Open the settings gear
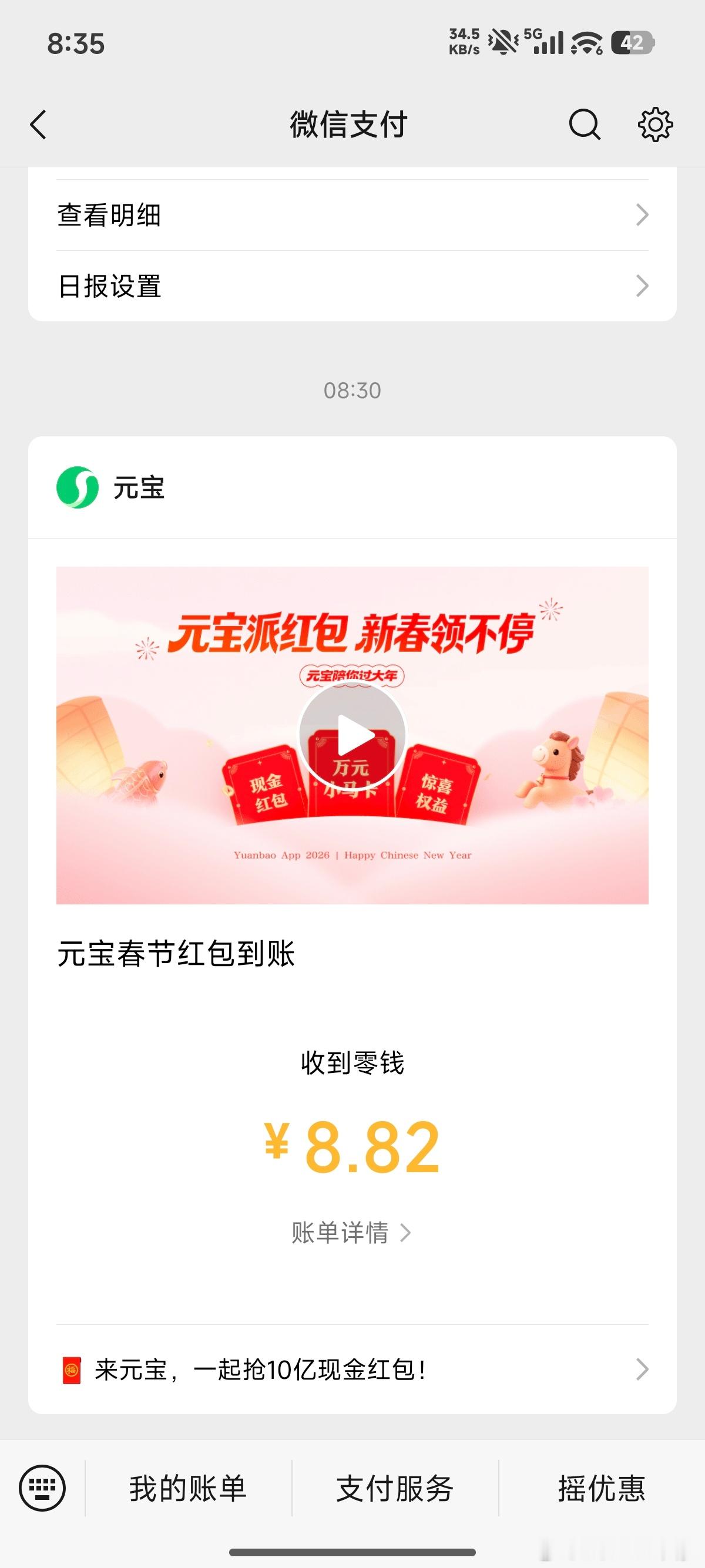Viewport: 705px width, 1568px height. pos(656,123)
